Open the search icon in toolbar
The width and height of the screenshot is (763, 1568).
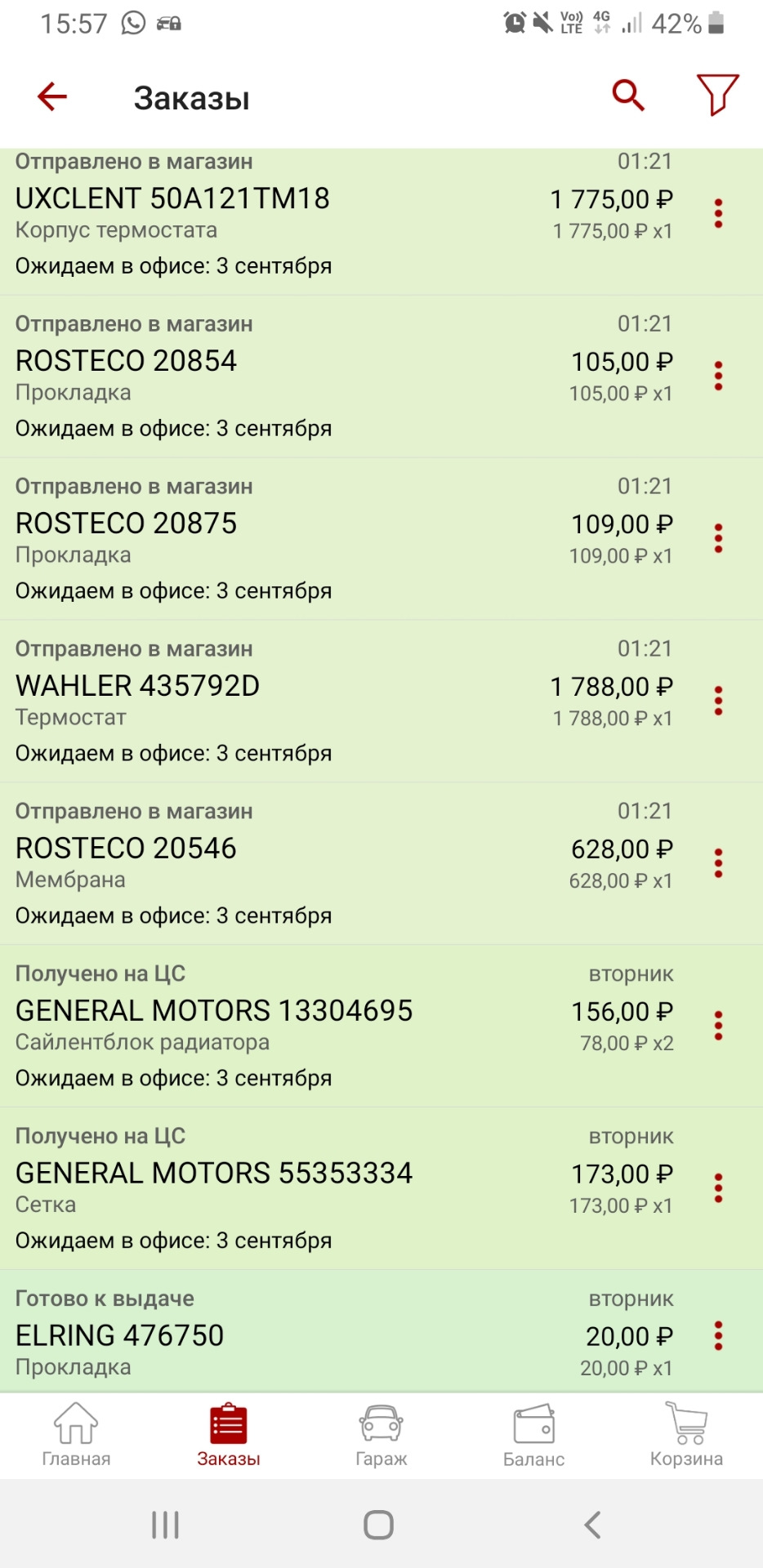pyautogui.click(x=627, y=96)
